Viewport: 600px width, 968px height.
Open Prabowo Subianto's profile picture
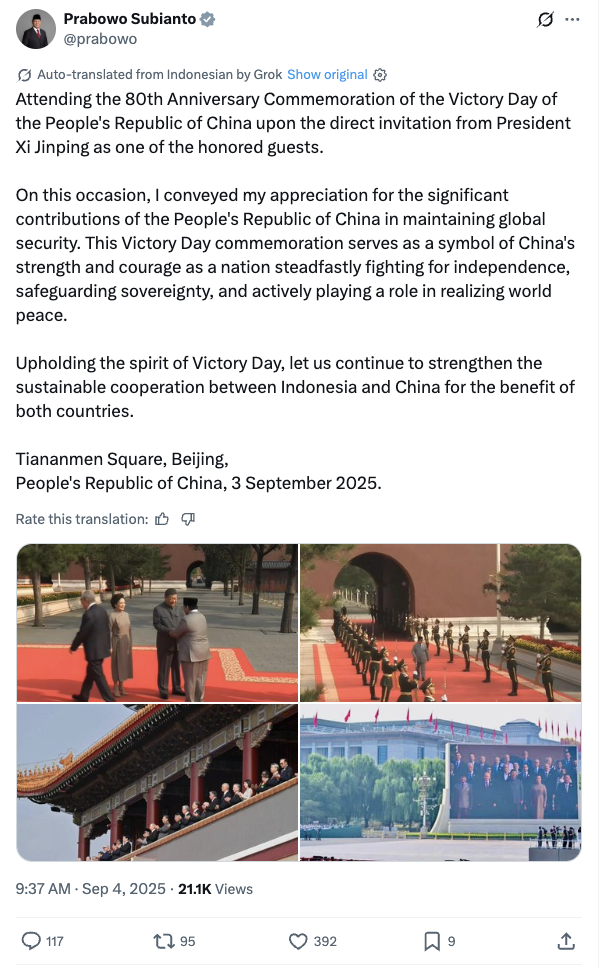pos(36,29)
